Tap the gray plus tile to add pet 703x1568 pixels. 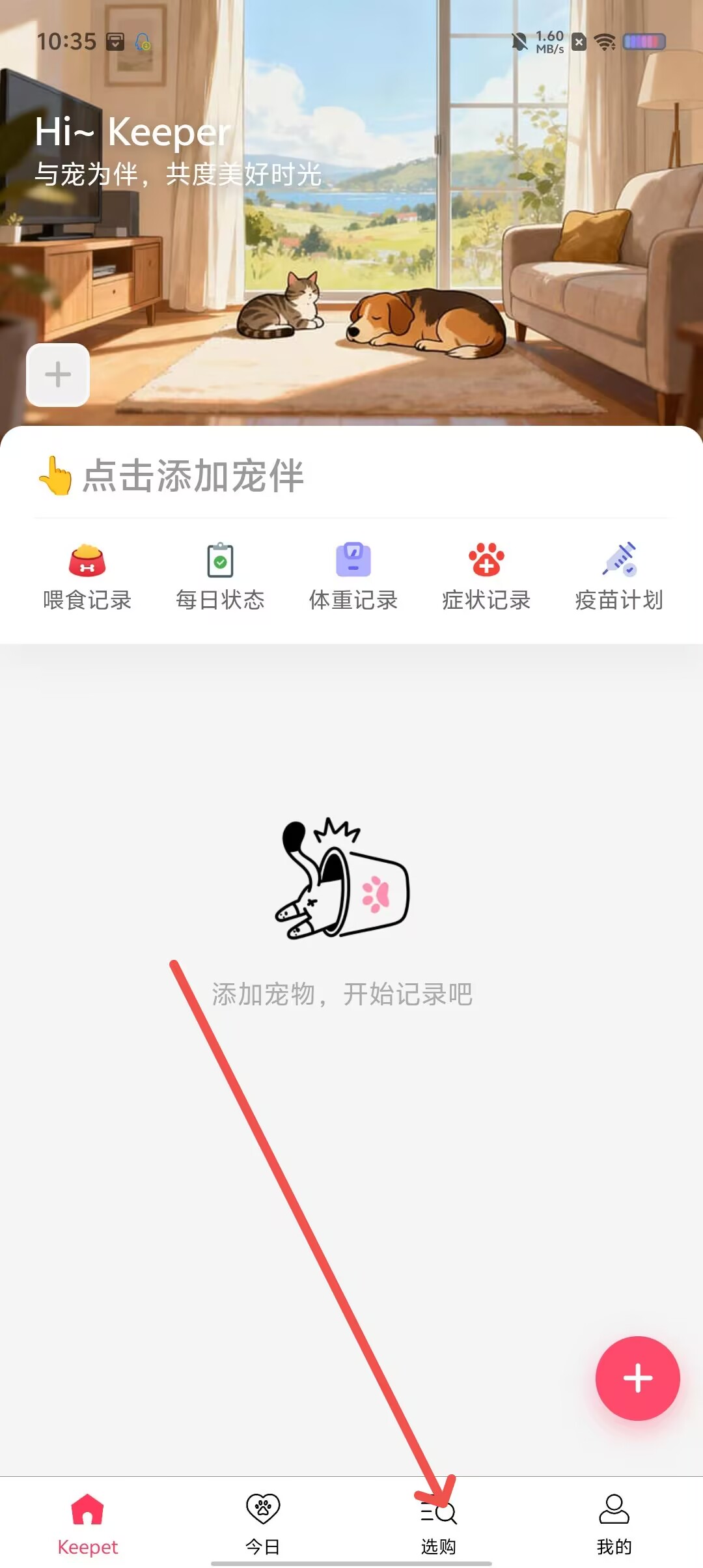point(58,374)
